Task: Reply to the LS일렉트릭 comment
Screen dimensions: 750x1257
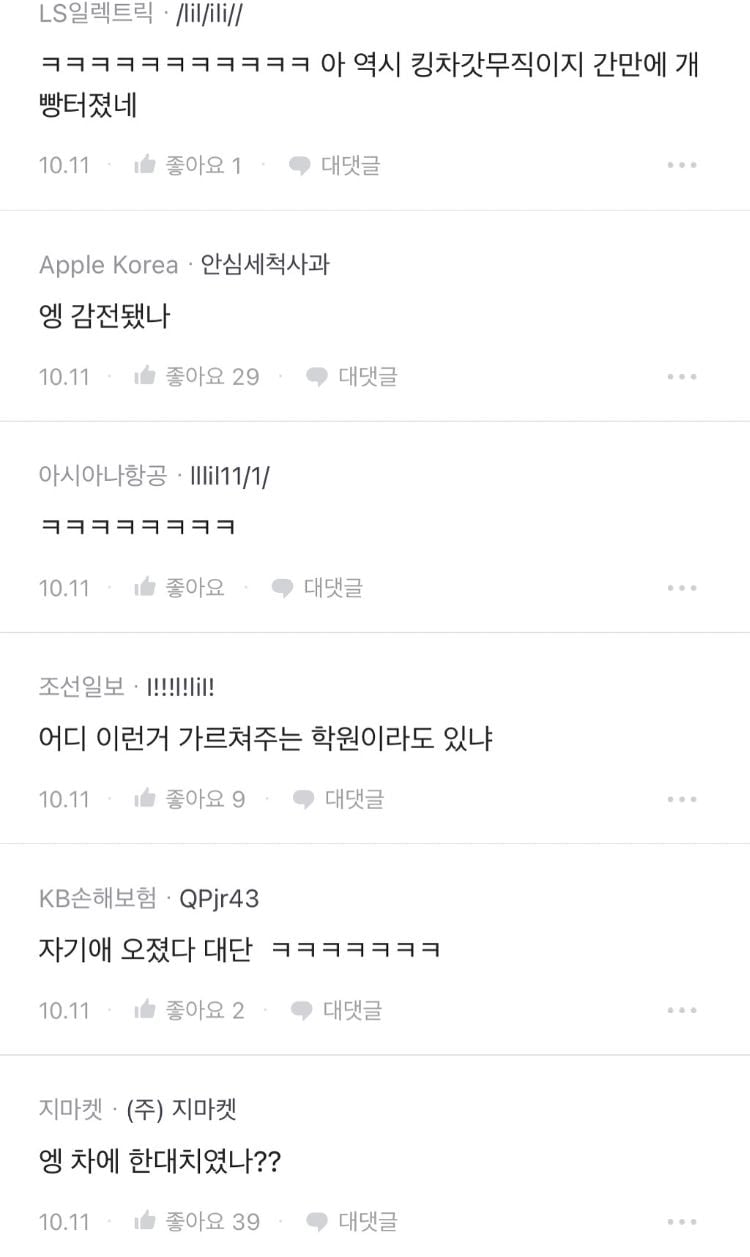Action: (x=334, y=165)
